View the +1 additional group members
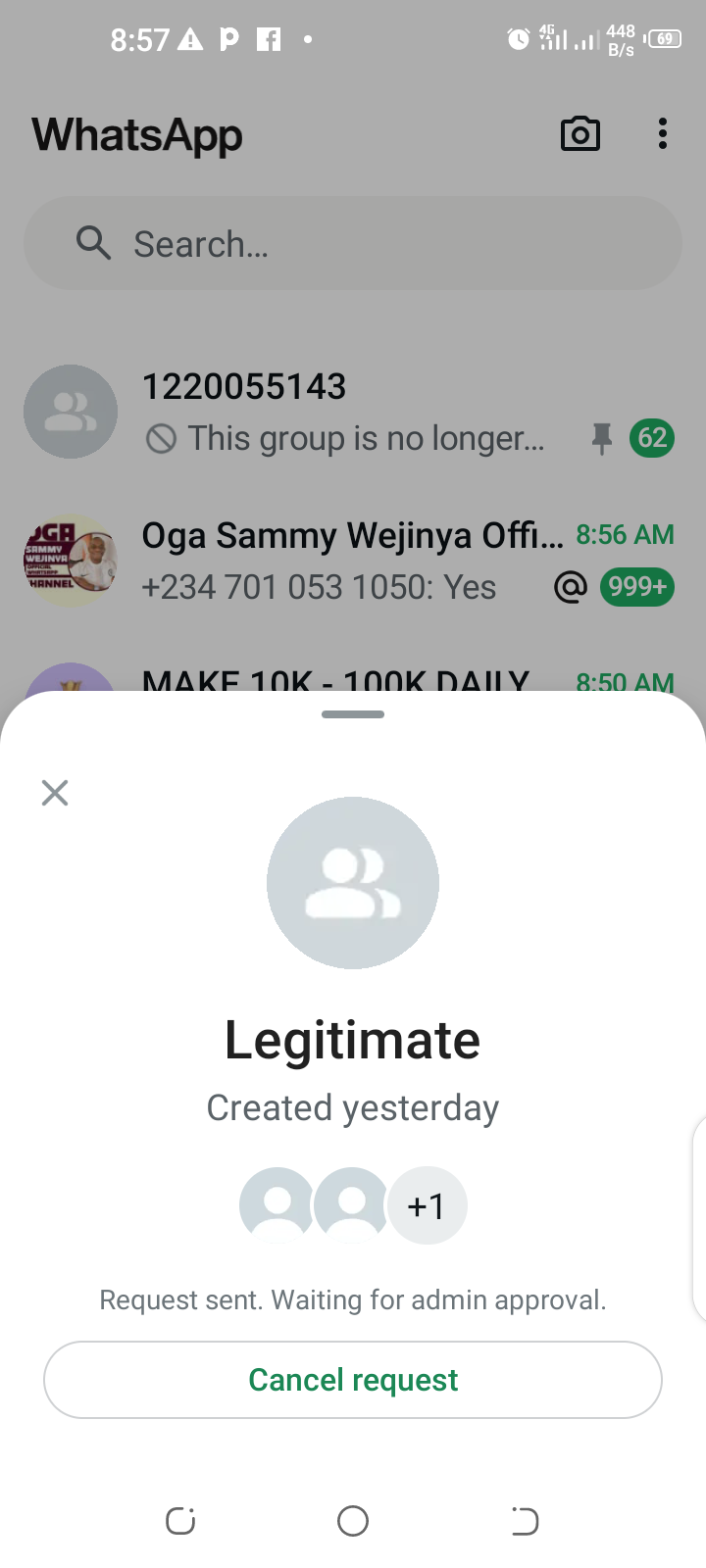 click(x=427, y=1205)
